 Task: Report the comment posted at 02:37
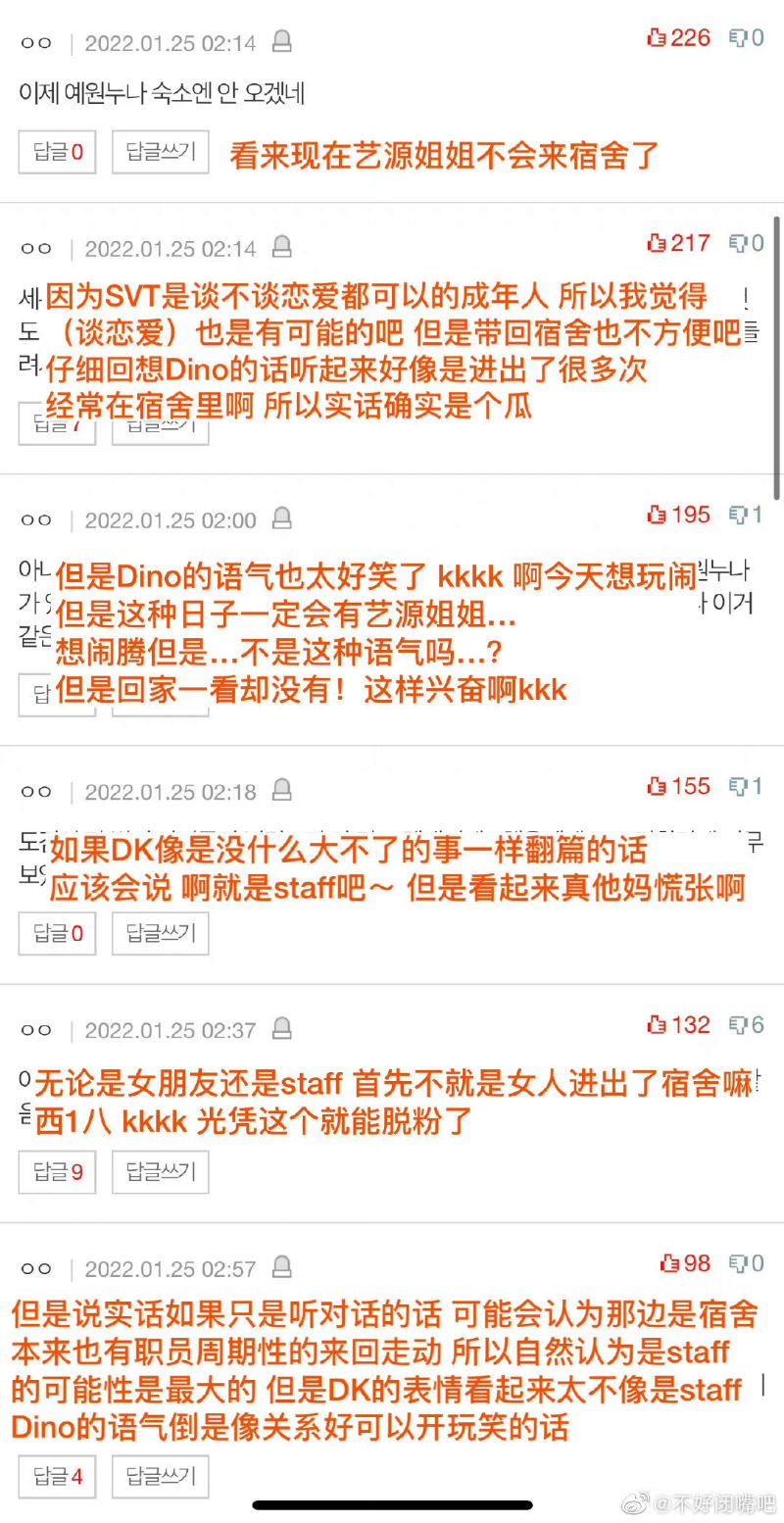coord(282,1029)
